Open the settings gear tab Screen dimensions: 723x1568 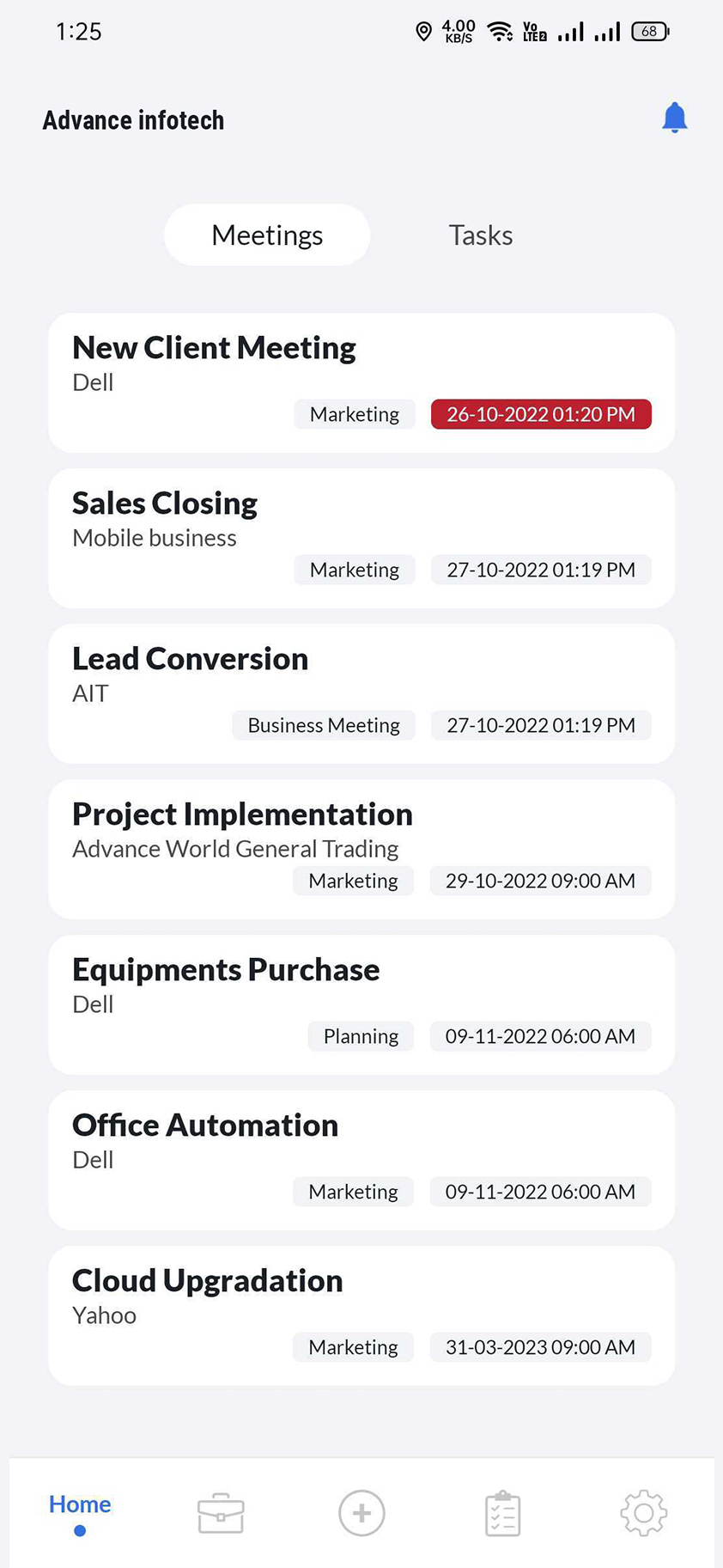point(643,1513)
